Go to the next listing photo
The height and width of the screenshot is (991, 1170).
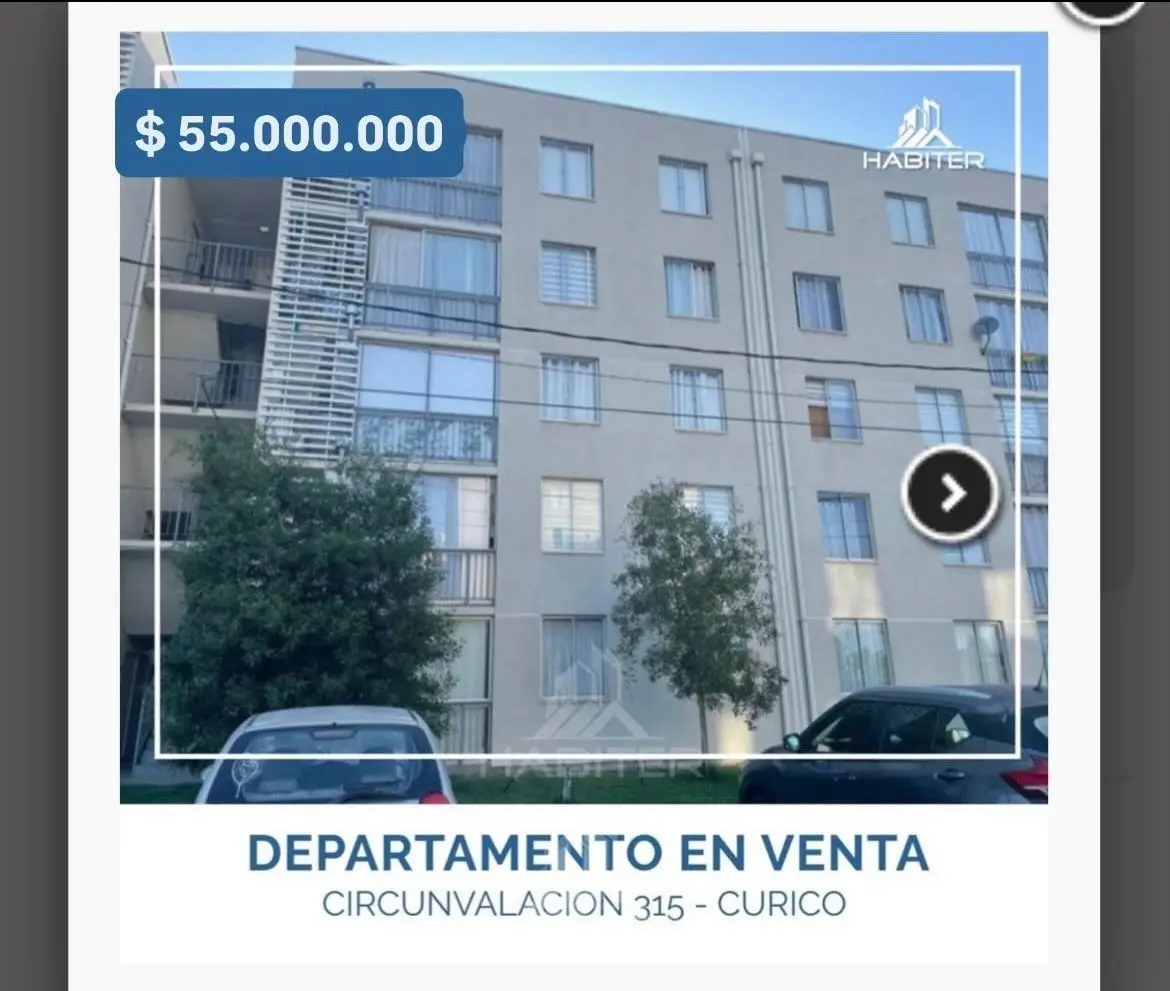(950, 493)
